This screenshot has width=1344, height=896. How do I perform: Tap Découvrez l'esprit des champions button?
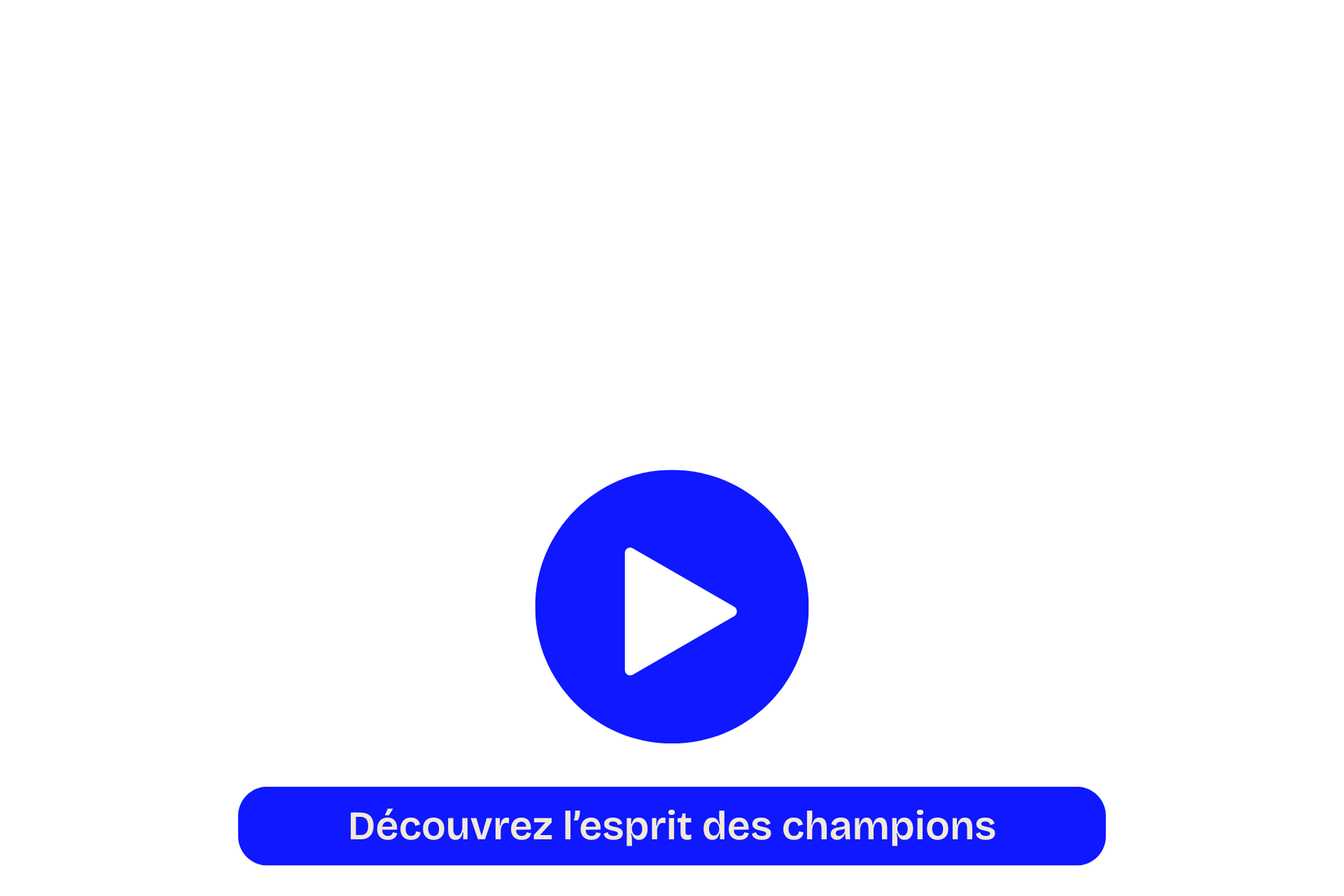point(672,826)
